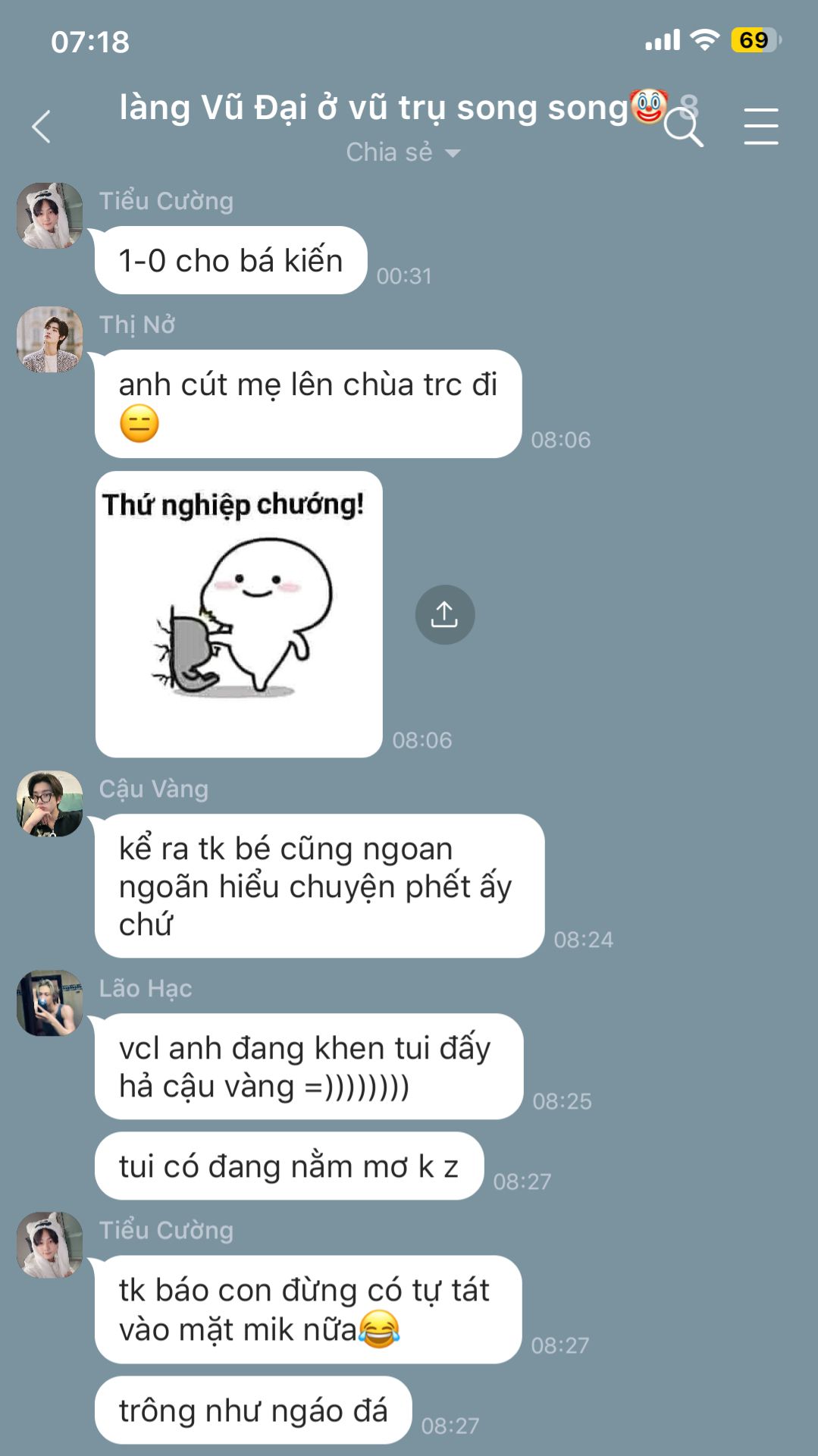Screen dimensions: 818x1456
Task: Open the Thứ nghiệp chướng sticker image
Action: [x=239, y=614]
